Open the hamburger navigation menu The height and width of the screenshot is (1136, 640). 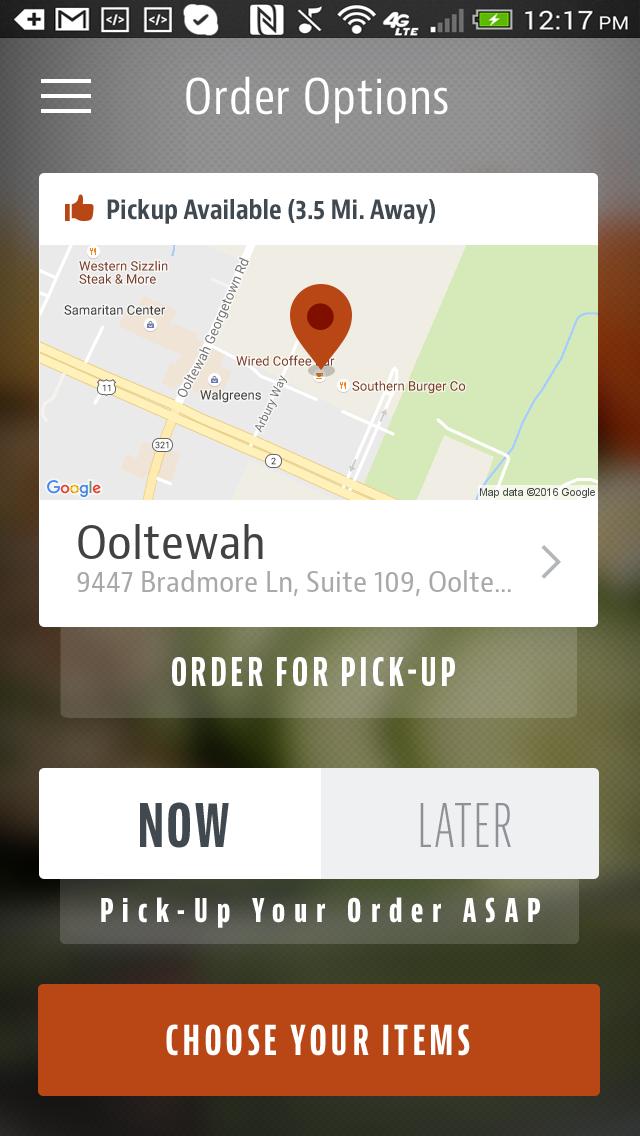(x=66, y=96)
